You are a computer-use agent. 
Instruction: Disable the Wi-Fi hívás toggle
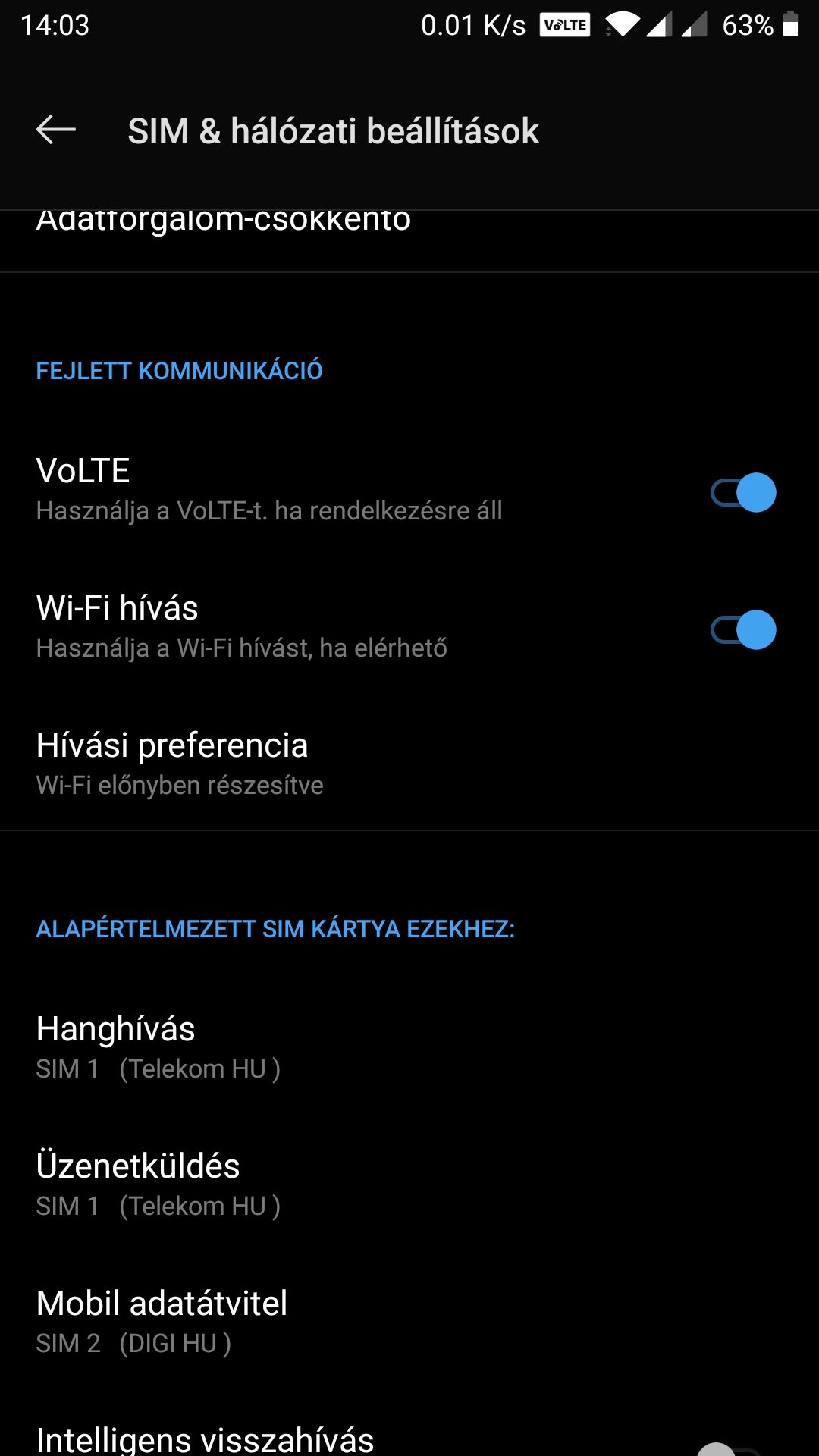coord(742,630)
